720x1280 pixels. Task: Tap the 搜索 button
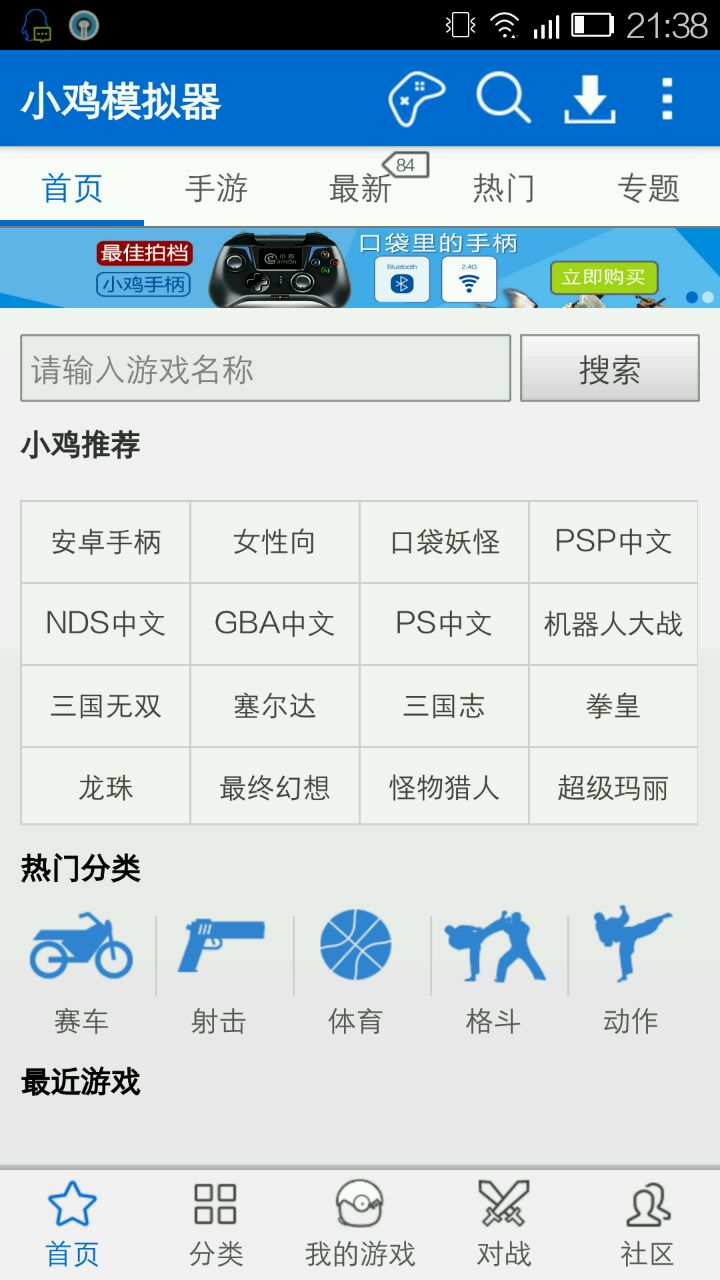[x=609, y=369]
